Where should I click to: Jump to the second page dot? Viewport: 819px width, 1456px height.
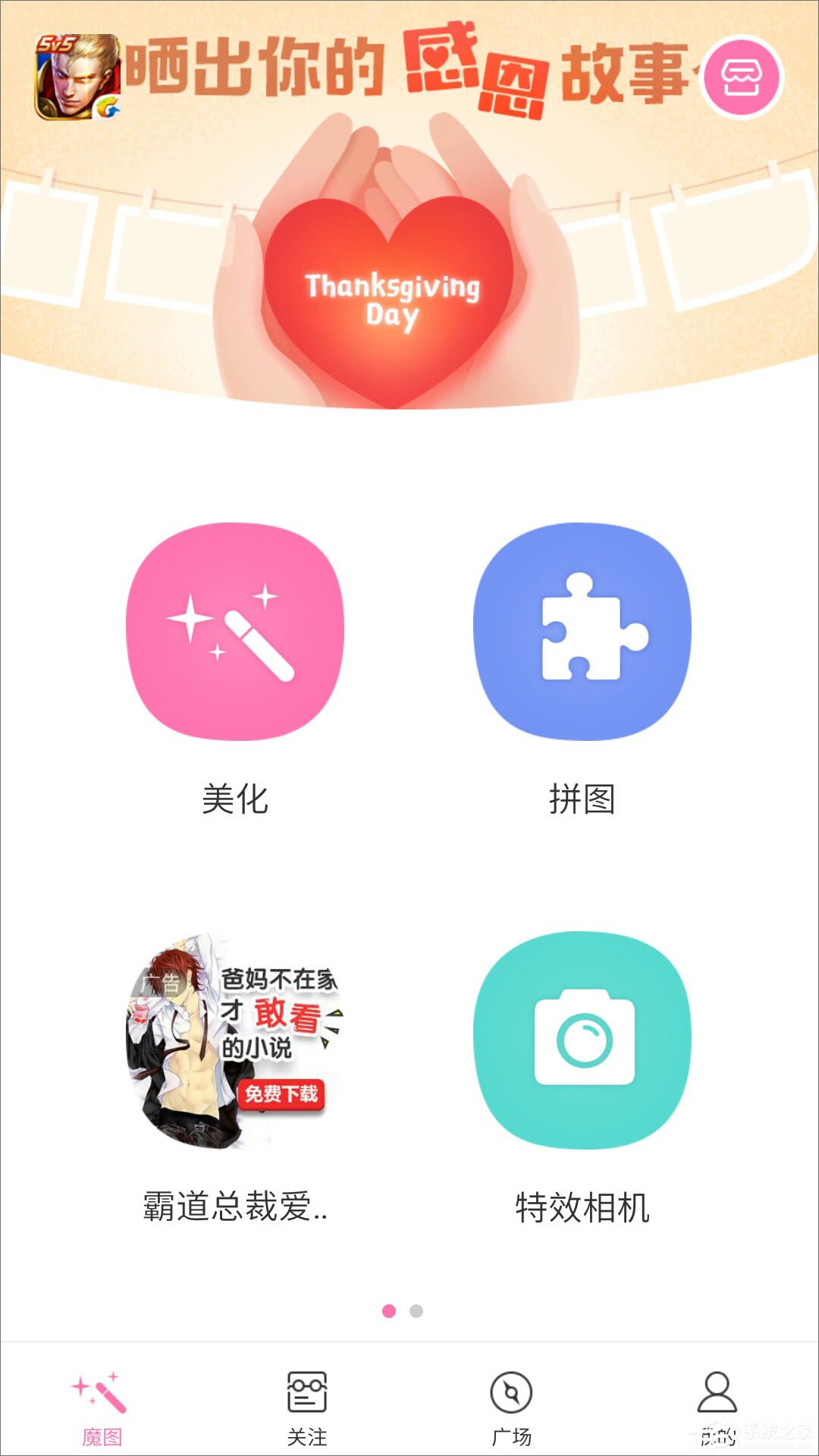[416, 1311]
